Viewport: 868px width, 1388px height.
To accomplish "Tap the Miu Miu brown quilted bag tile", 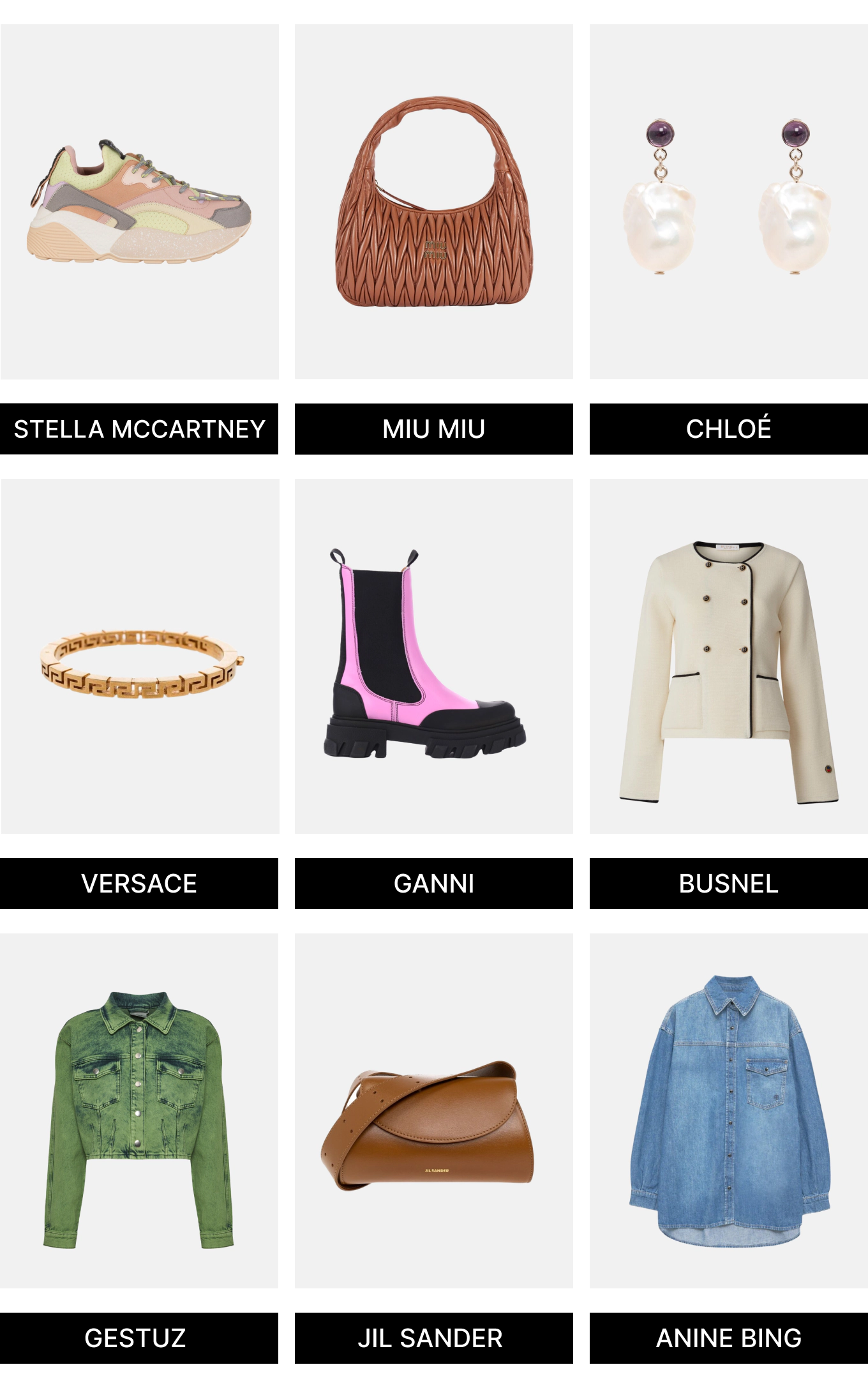I will (x=433, y=202).
